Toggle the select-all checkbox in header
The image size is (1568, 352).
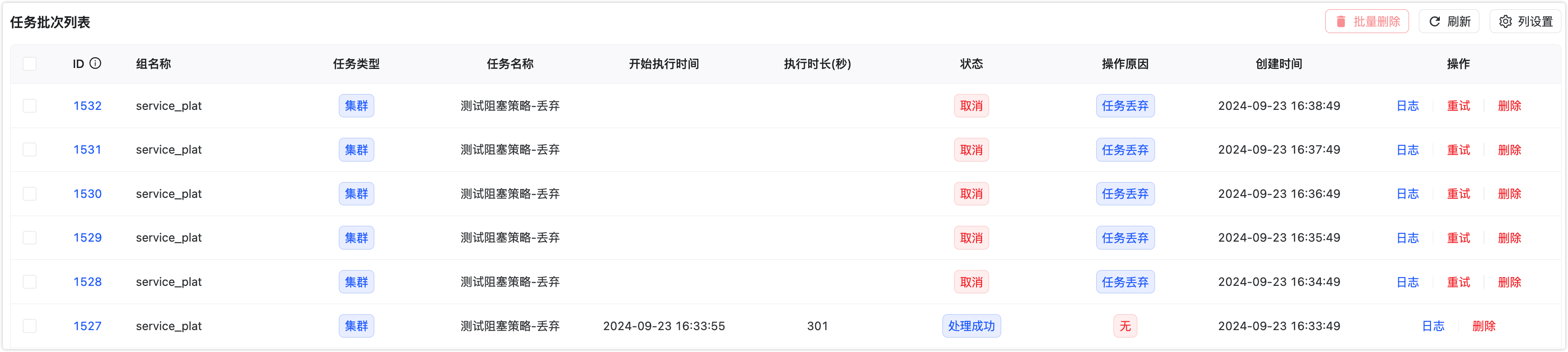(x=30, y=64)
